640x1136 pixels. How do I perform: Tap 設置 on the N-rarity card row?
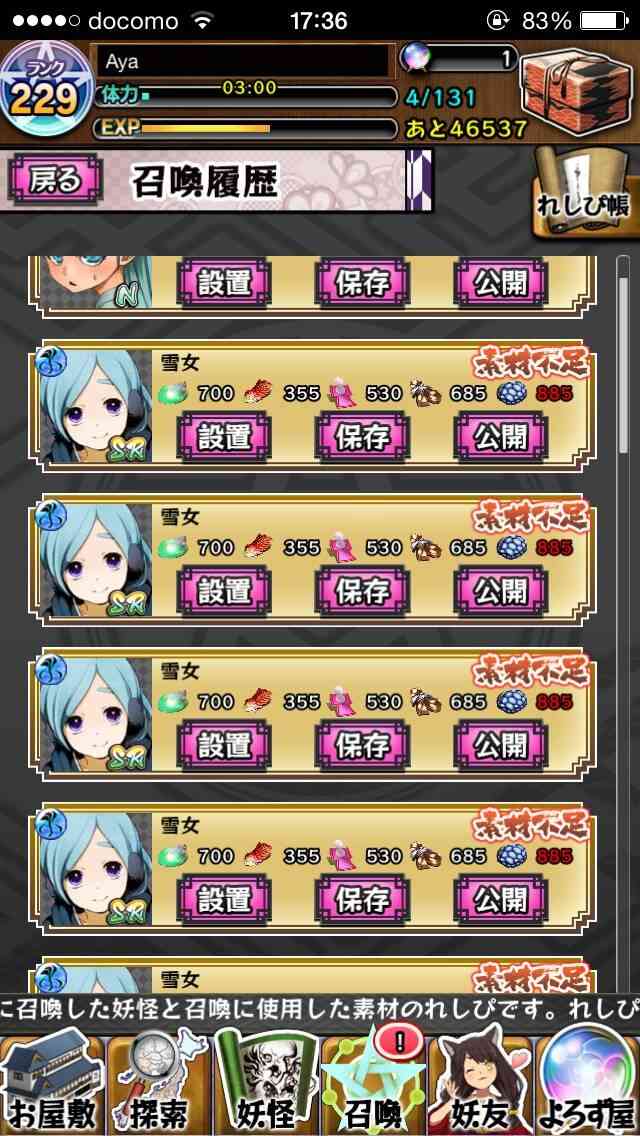coord(224,283)
